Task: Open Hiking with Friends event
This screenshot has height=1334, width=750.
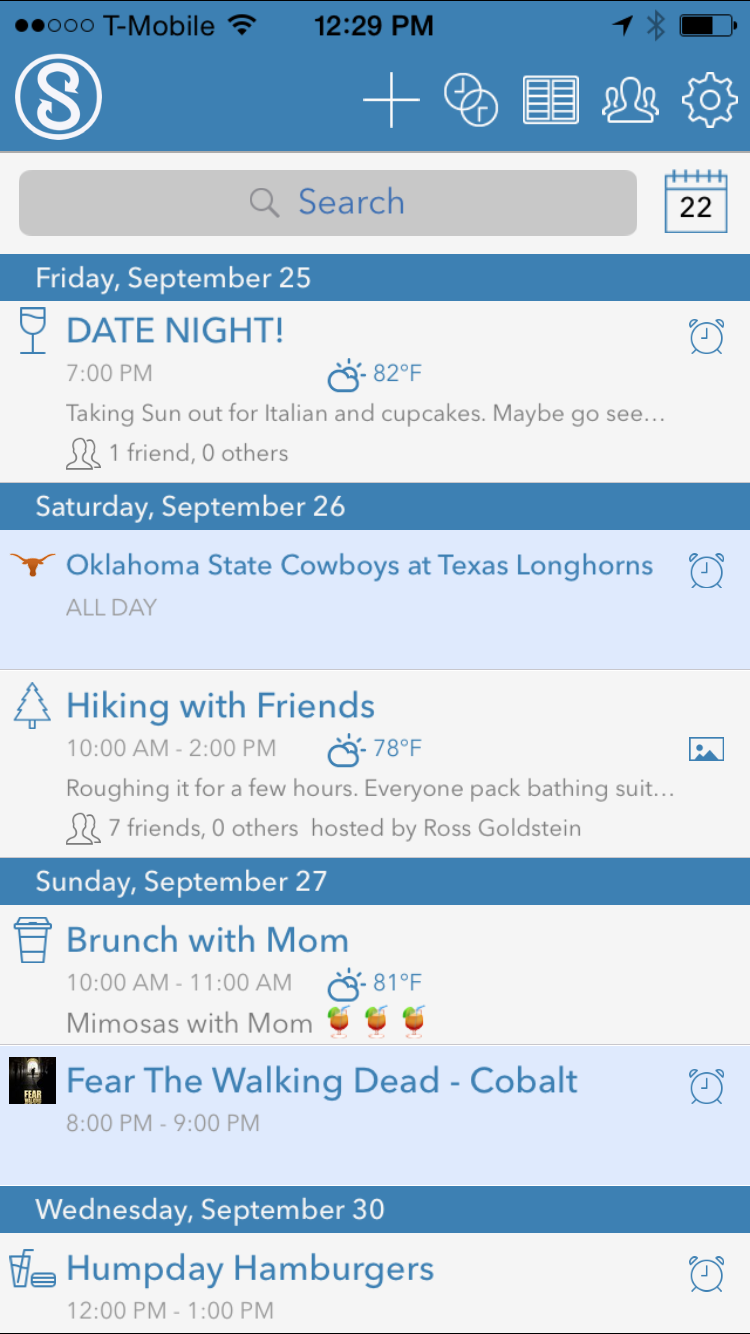Action: coord(375,764)
